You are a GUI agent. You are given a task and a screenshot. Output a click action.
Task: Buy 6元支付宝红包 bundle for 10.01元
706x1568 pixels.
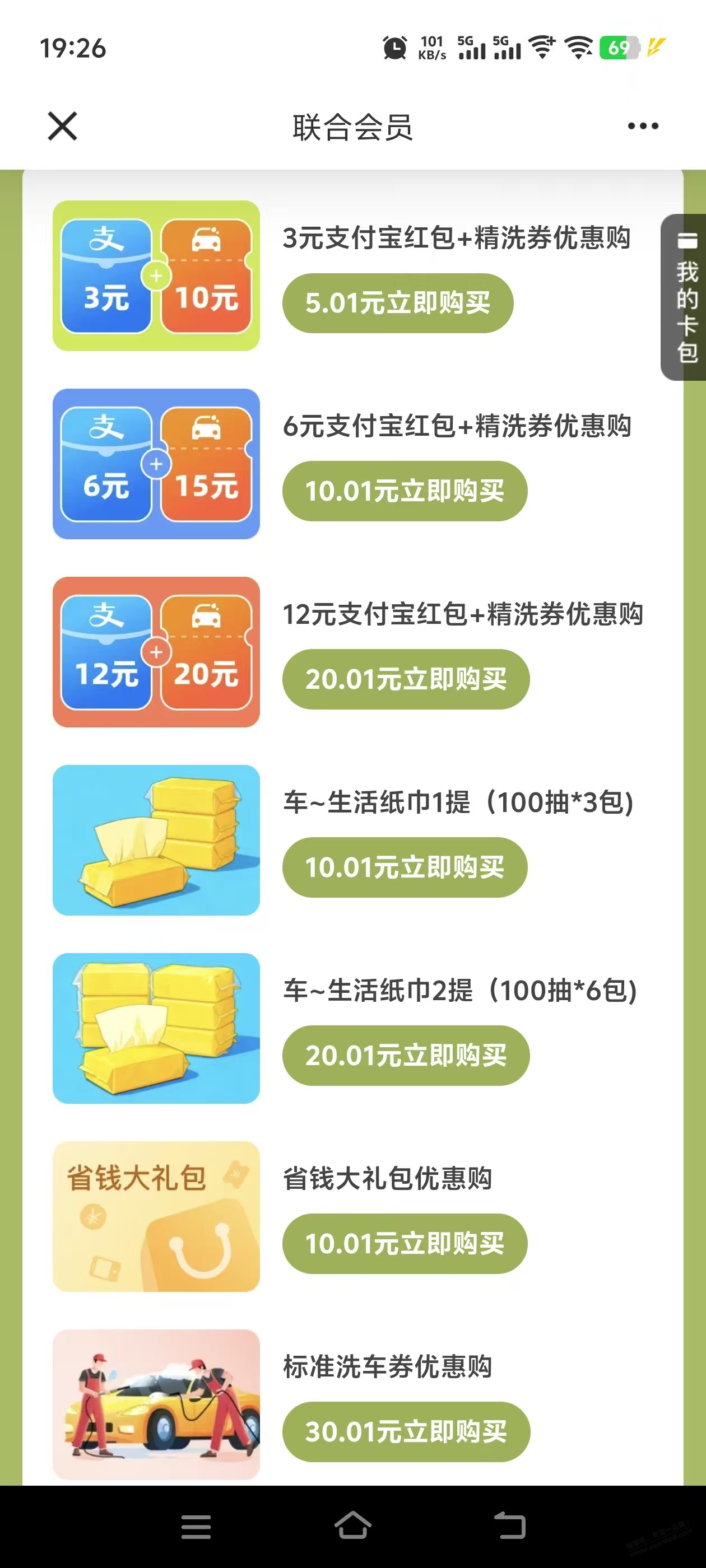click(x=405, y=491)
